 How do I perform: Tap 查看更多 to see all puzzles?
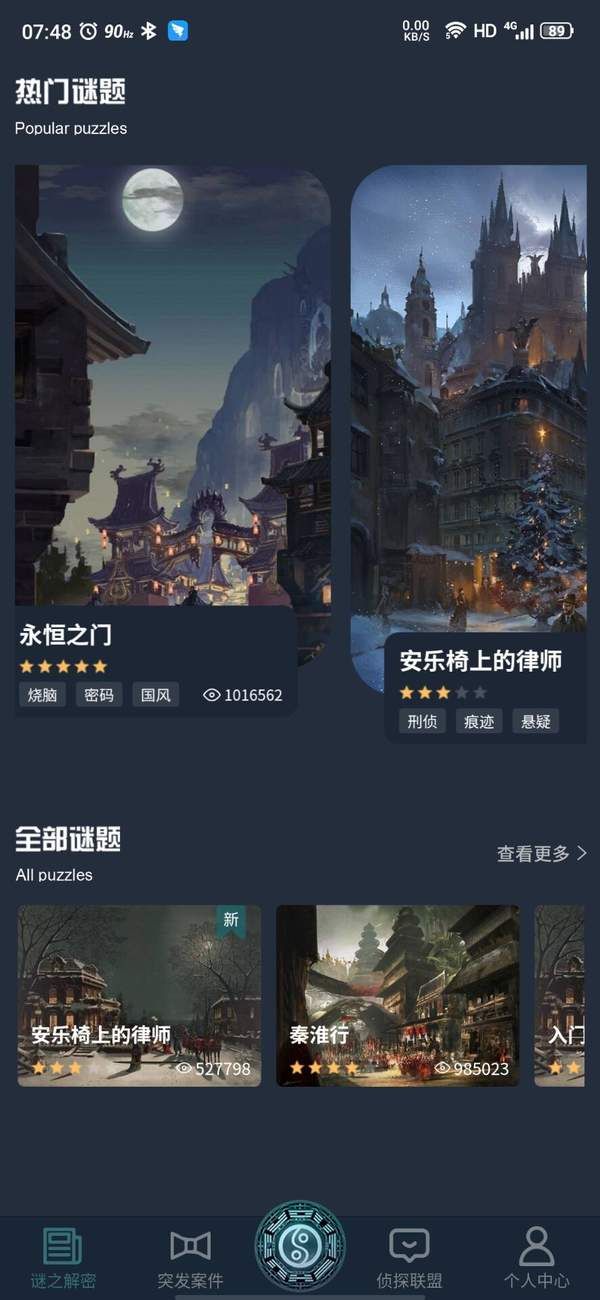[541, 854]
